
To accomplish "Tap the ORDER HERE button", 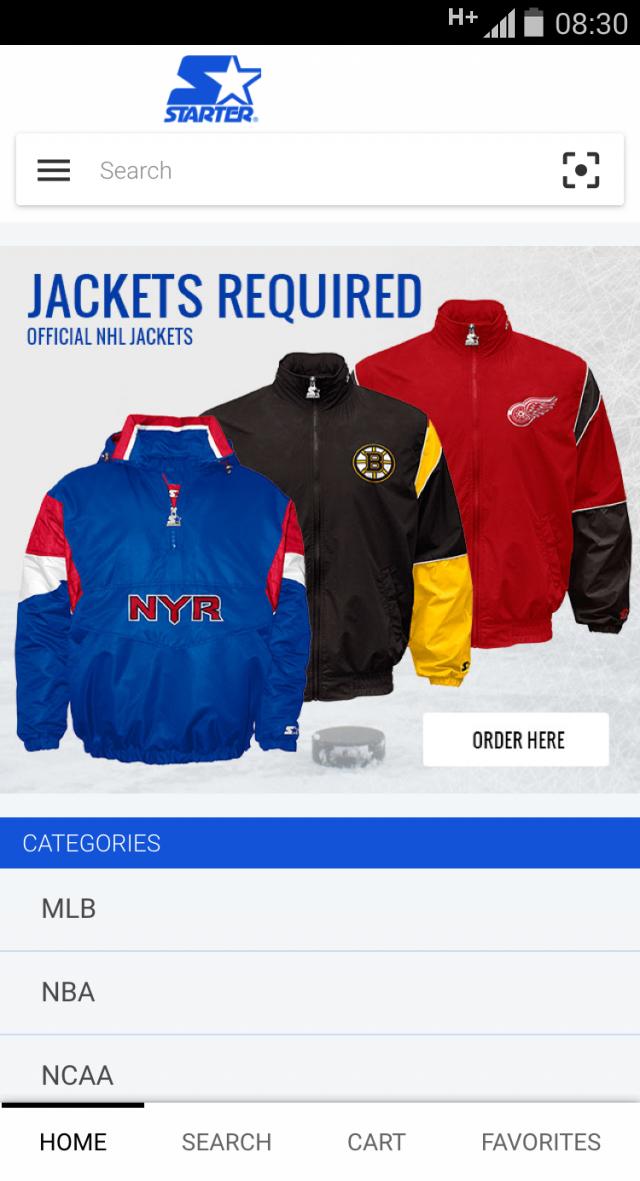I will point(516,740).
